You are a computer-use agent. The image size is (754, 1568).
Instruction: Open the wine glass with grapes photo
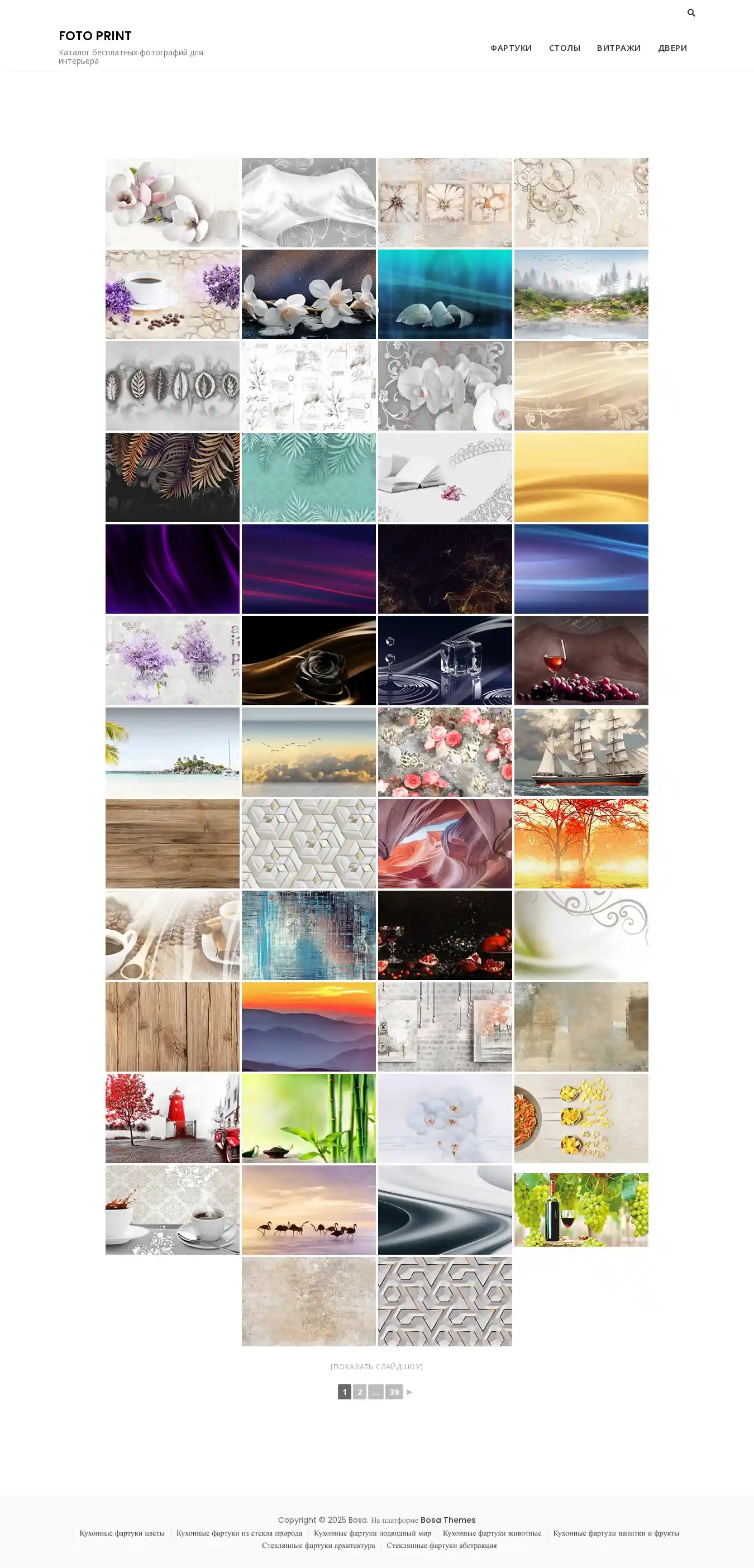(580, 661)
